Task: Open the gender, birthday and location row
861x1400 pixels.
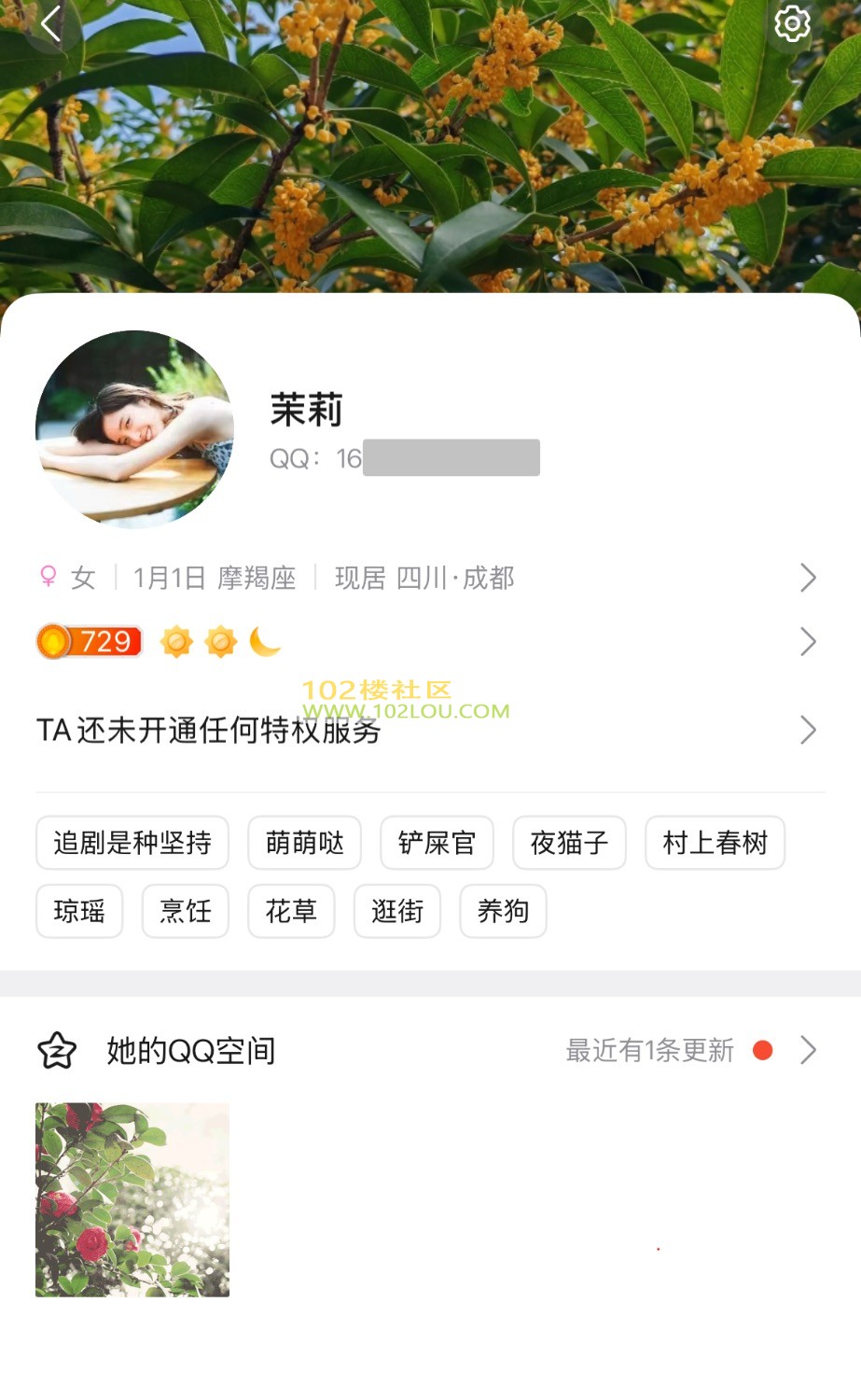Action: click(429, 578)
